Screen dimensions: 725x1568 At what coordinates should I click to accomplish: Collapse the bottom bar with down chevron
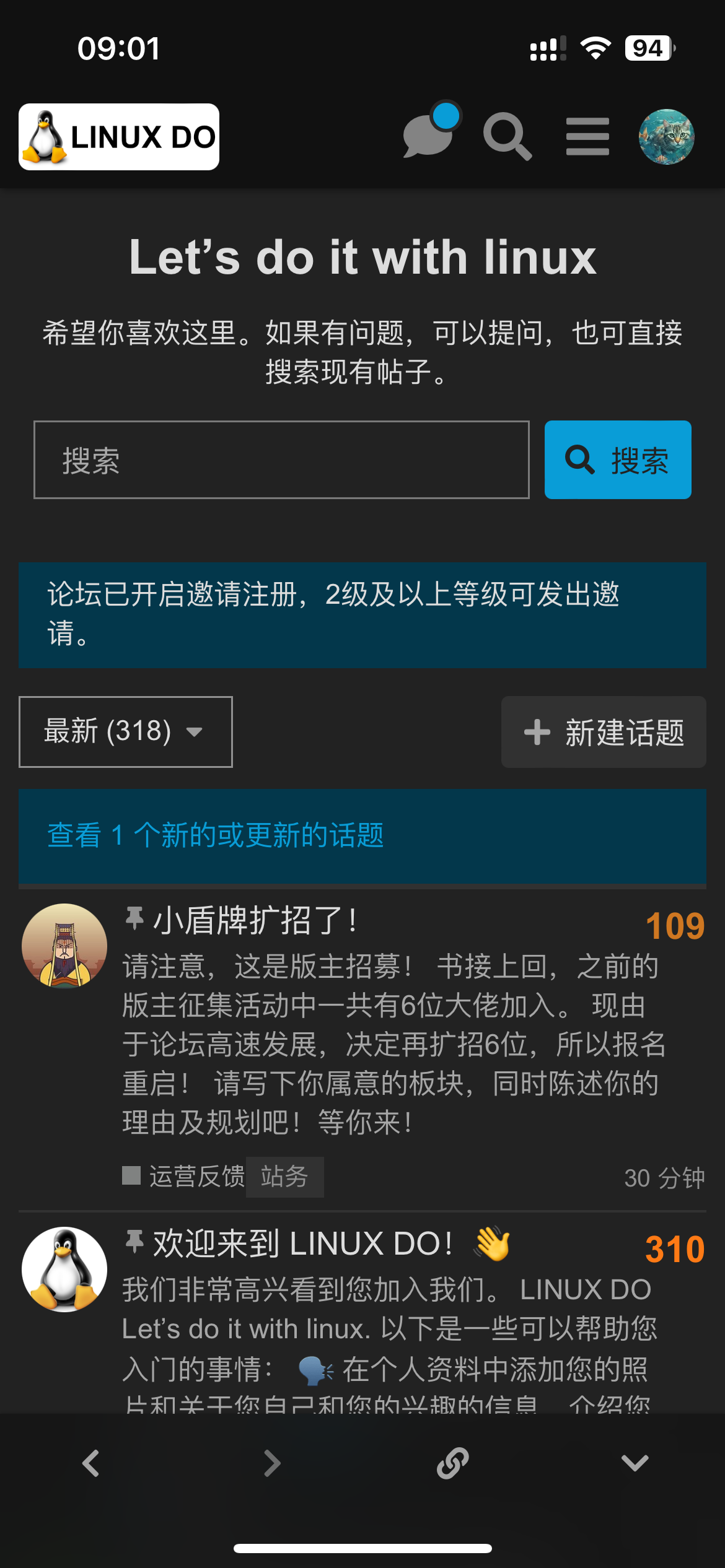635,1463
